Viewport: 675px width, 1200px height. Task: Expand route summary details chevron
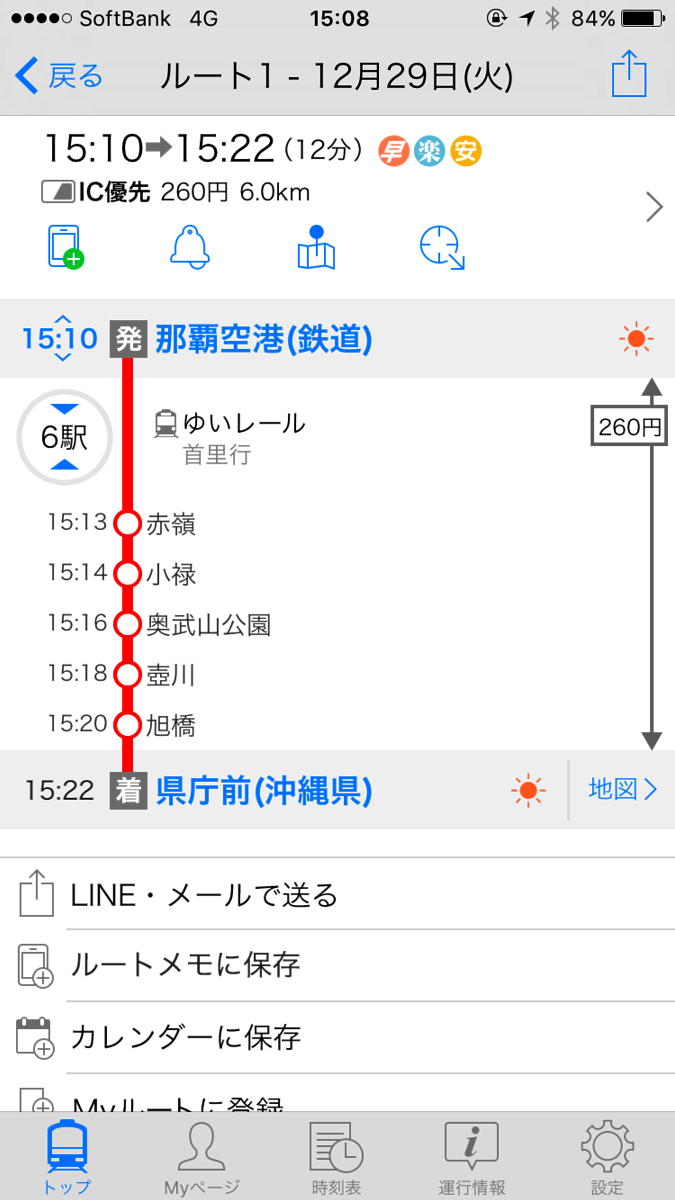pyautogui.click(x=654, y=207)
